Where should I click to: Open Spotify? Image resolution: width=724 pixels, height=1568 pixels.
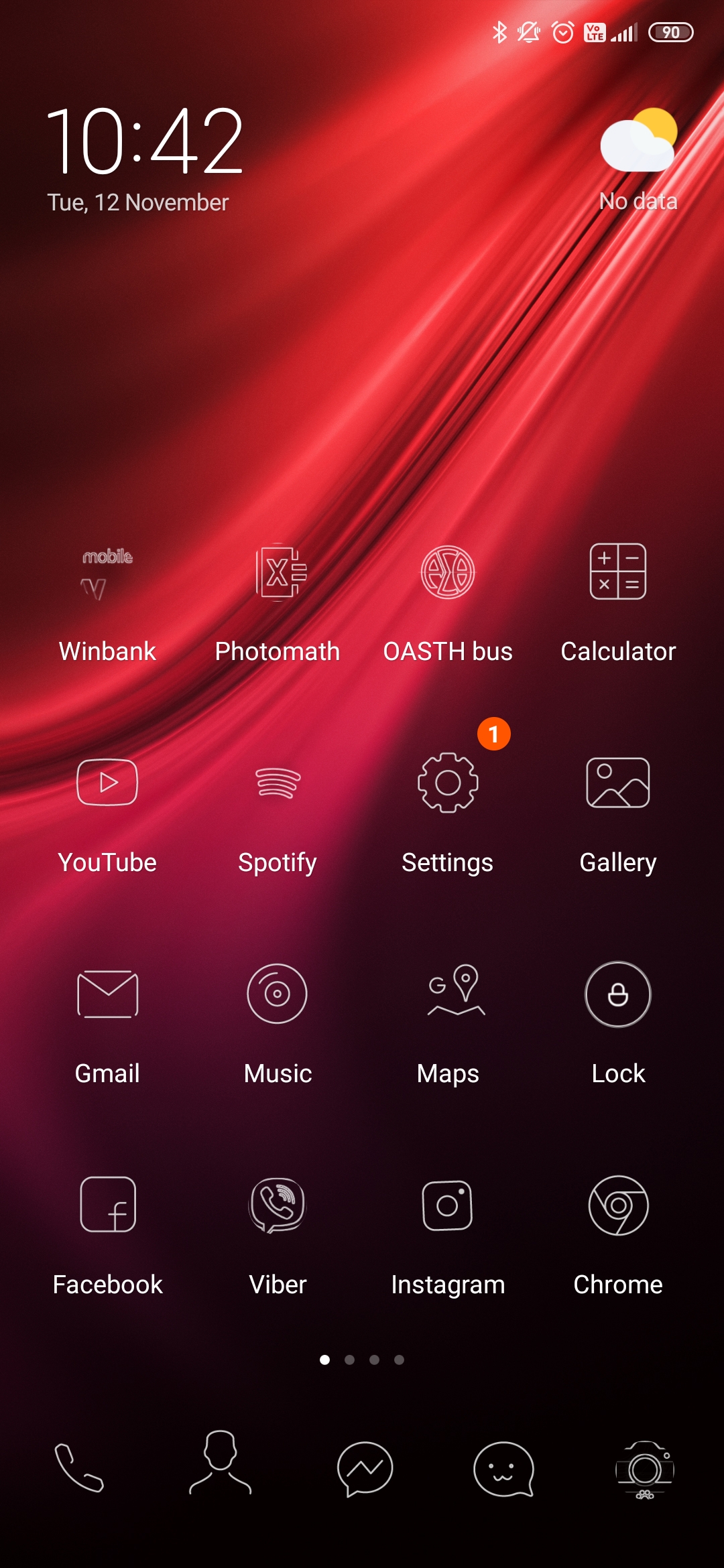(x=278, y=783)
